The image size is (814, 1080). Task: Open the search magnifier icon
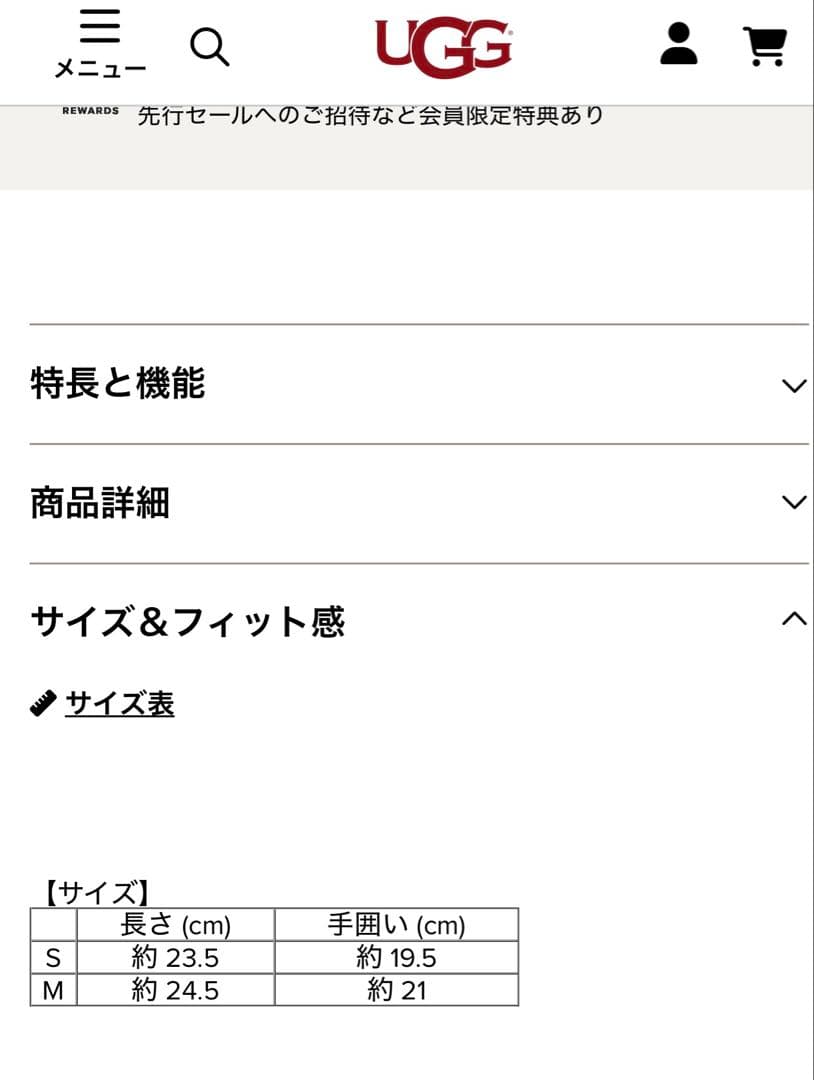[212, 46]
